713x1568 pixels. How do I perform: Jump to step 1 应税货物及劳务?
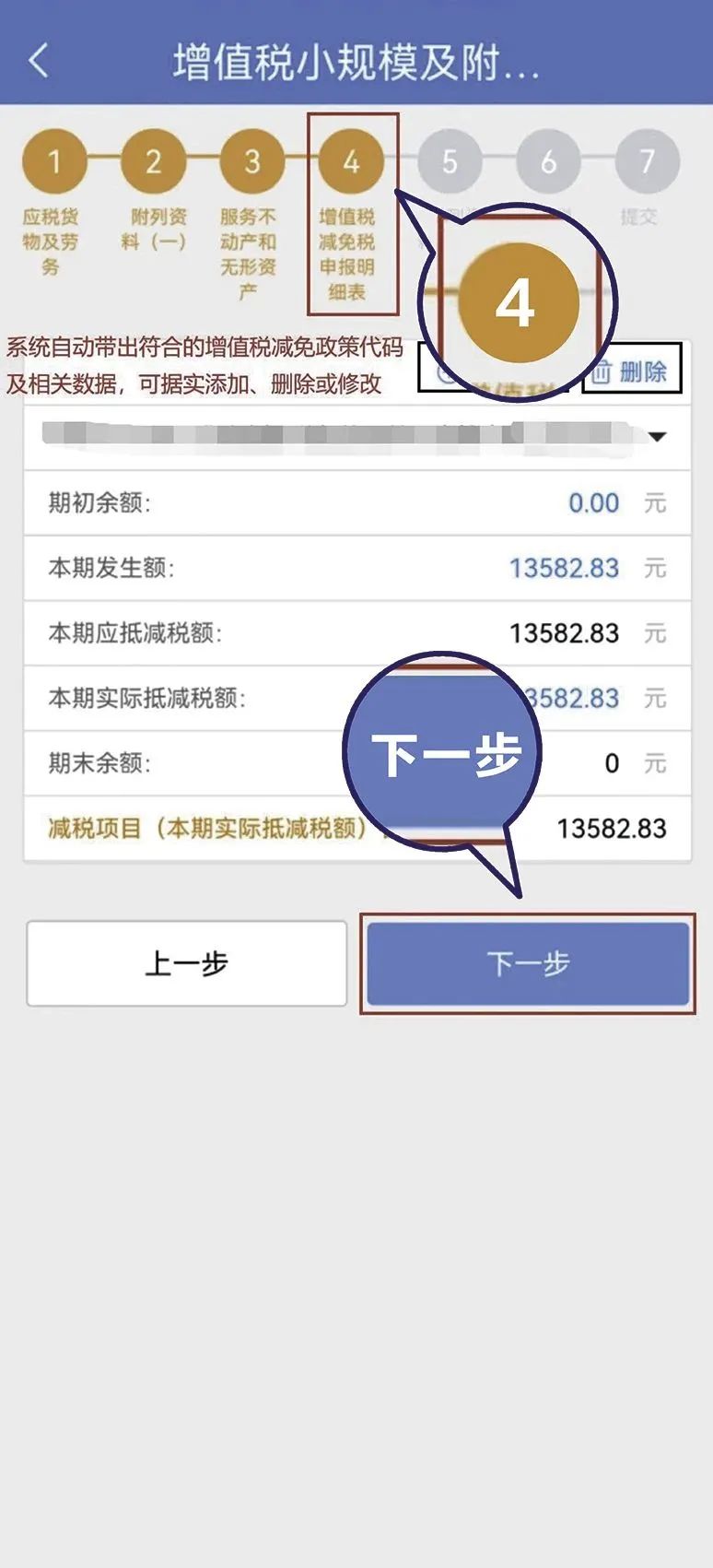click(x=53, y=162)
